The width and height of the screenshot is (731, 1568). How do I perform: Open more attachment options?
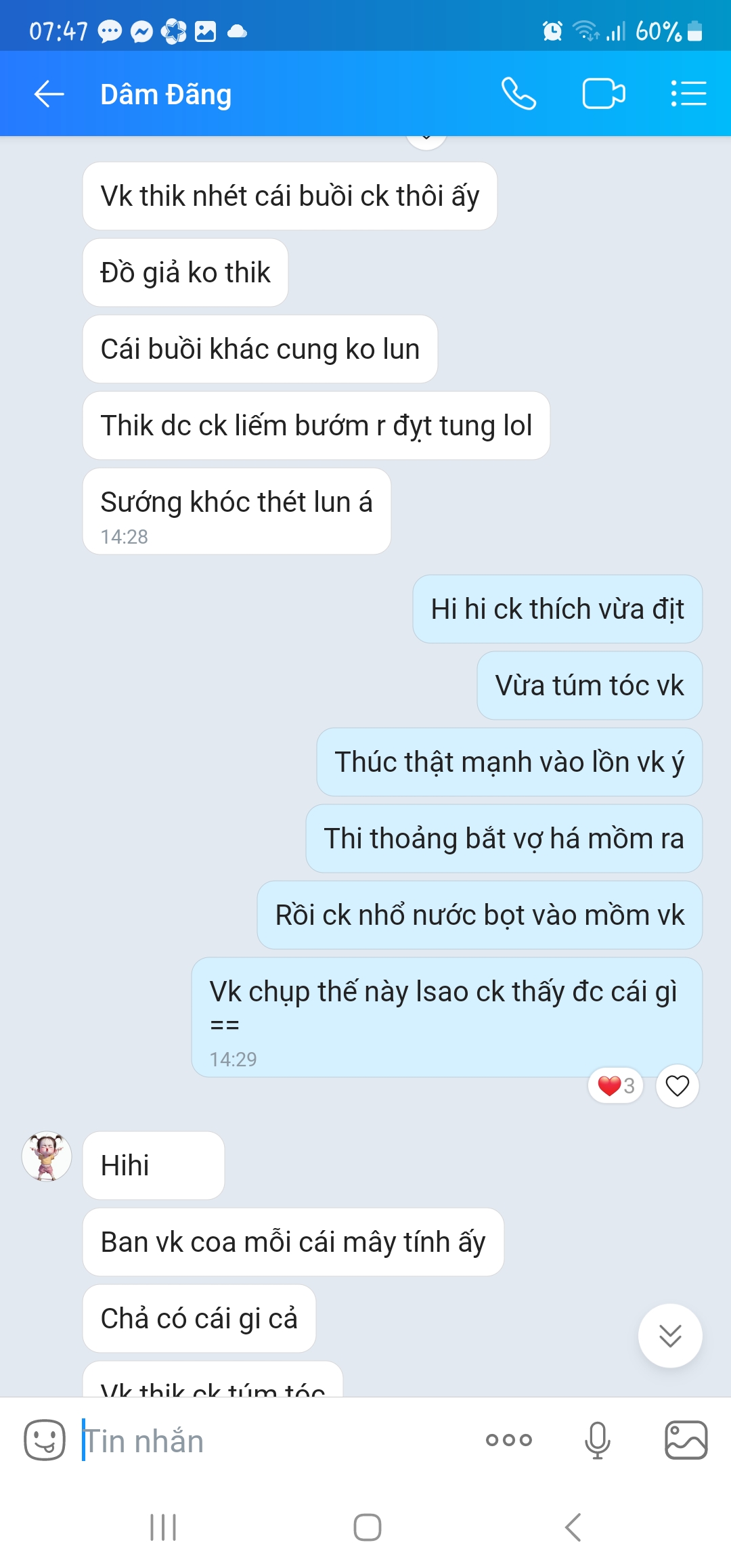509,1440
